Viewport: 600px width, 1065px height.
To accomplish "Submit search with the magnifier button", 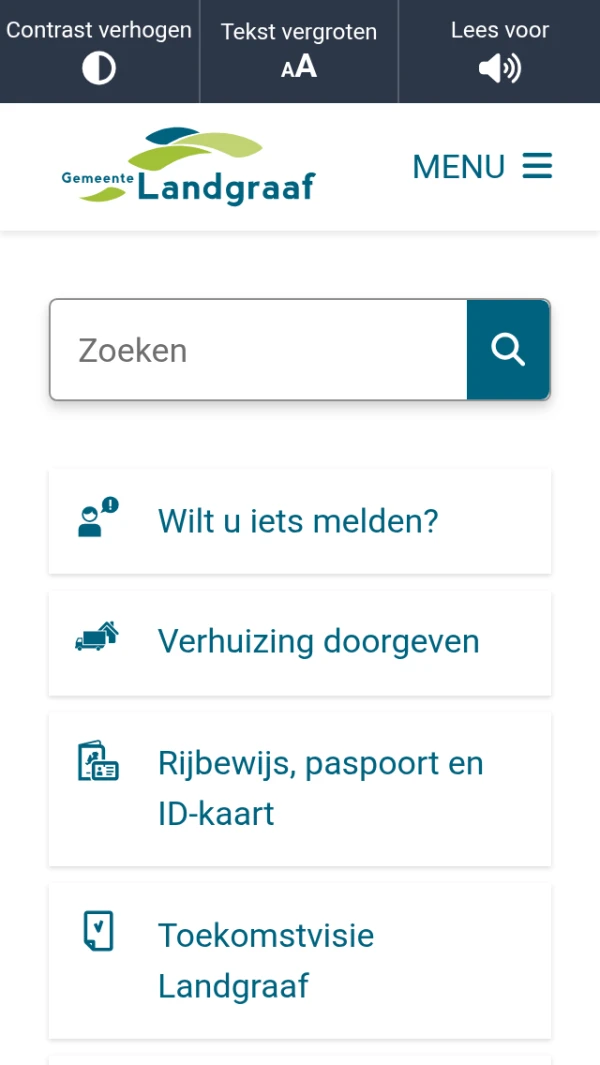I will tap(508, 350).
